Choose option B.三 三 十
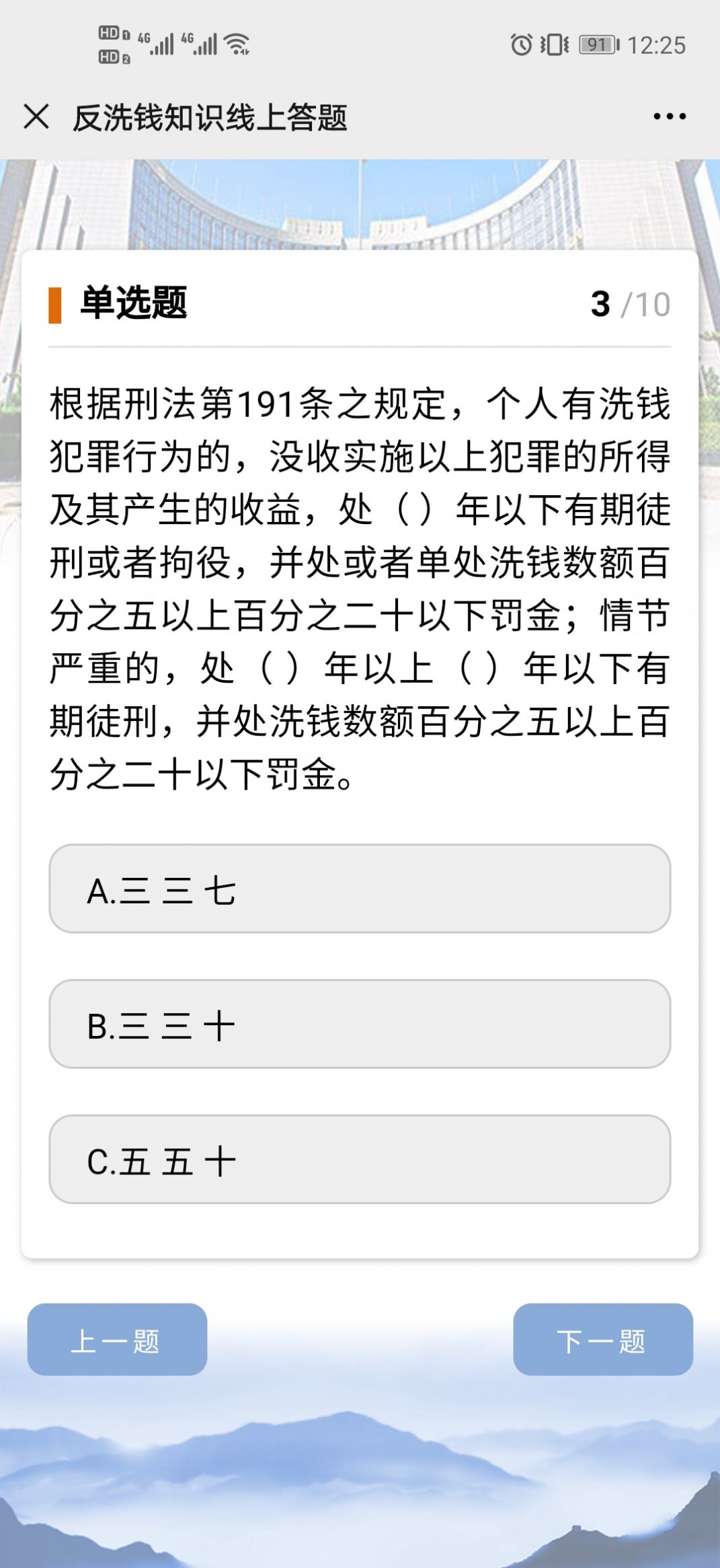Viewport: 720px width, 1568px height. 360,1024
